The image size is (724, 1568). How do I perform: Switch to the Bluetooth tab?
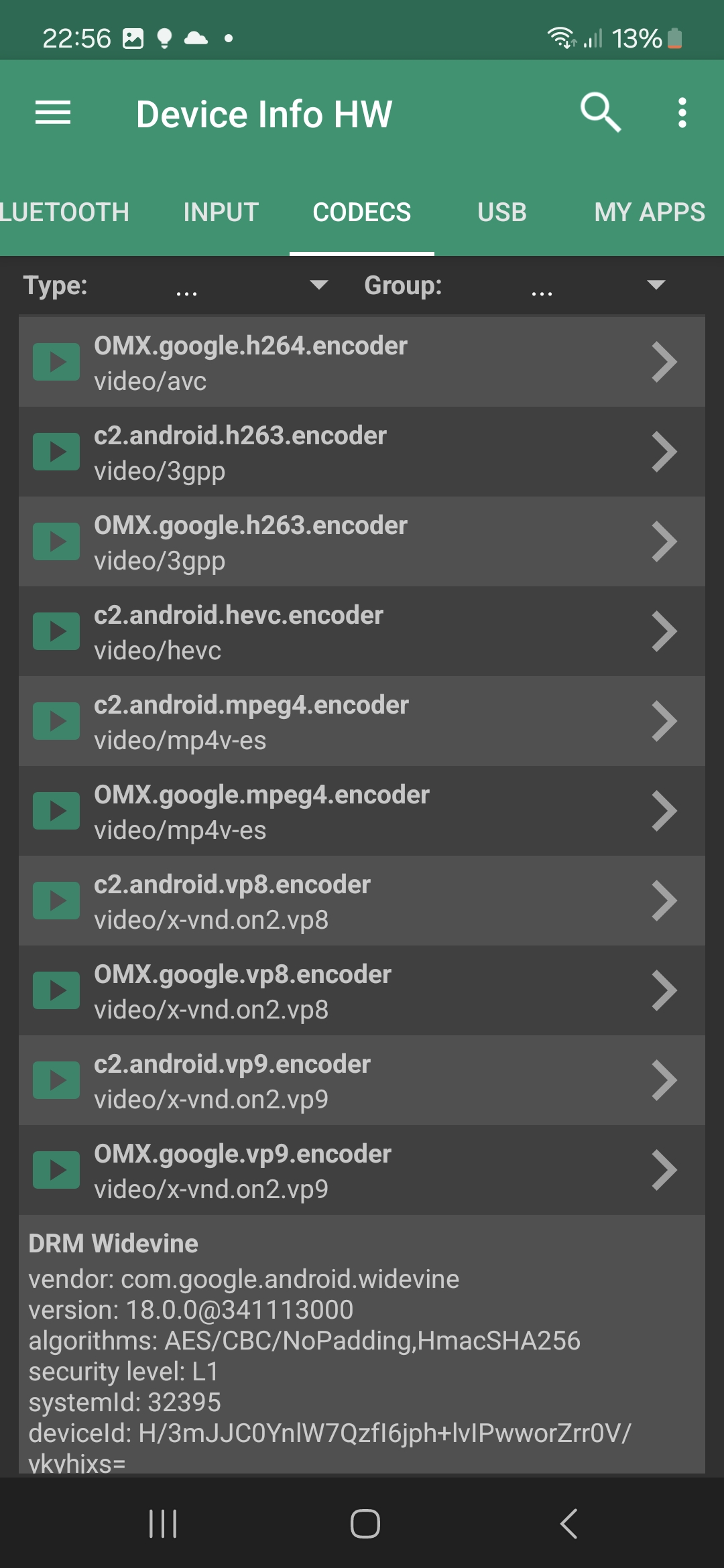64,212
